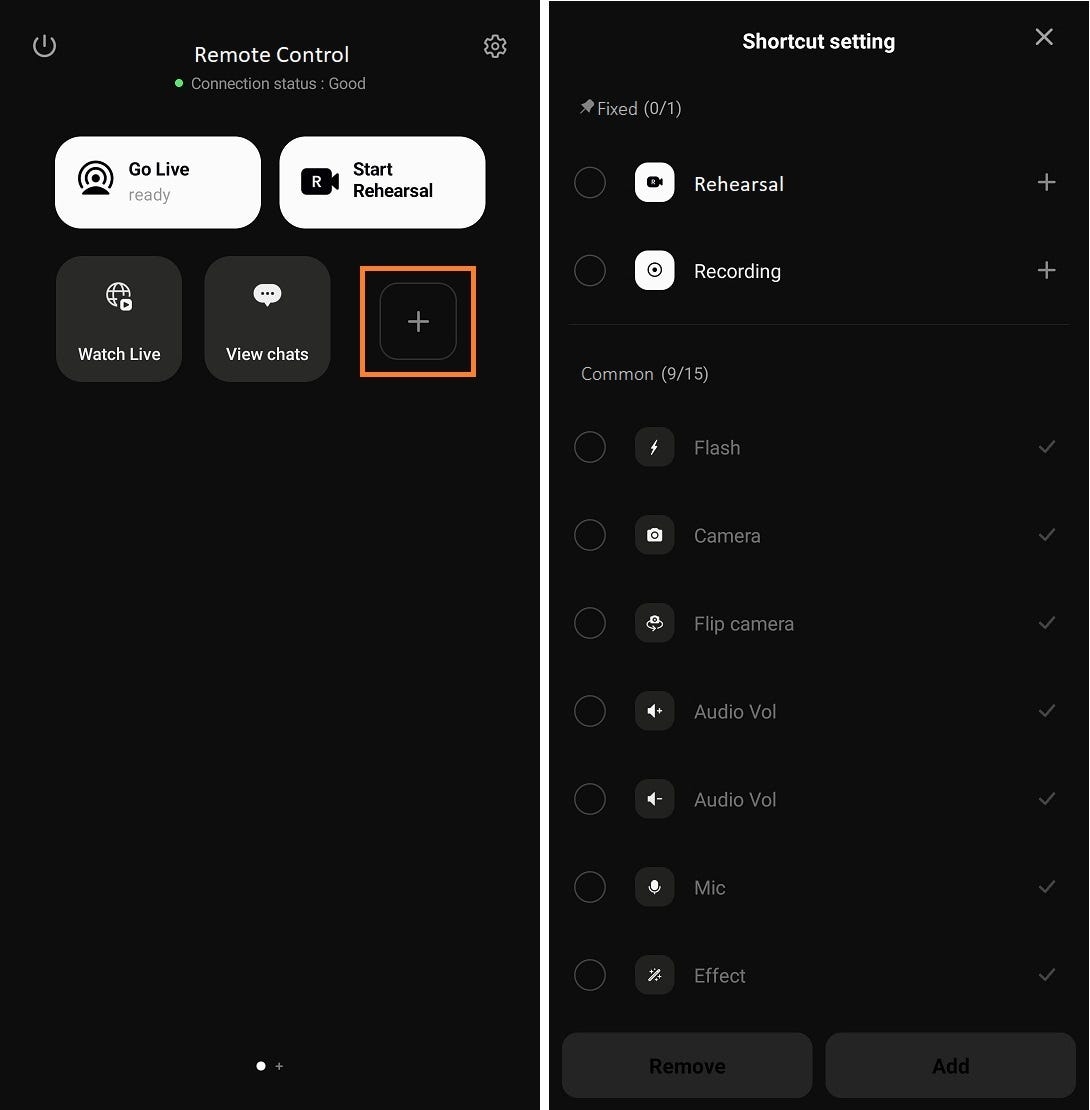1090x1110 pixels.
Task: Add the Rehearsal shortcut with its plus
Action: coord(1046,182)
